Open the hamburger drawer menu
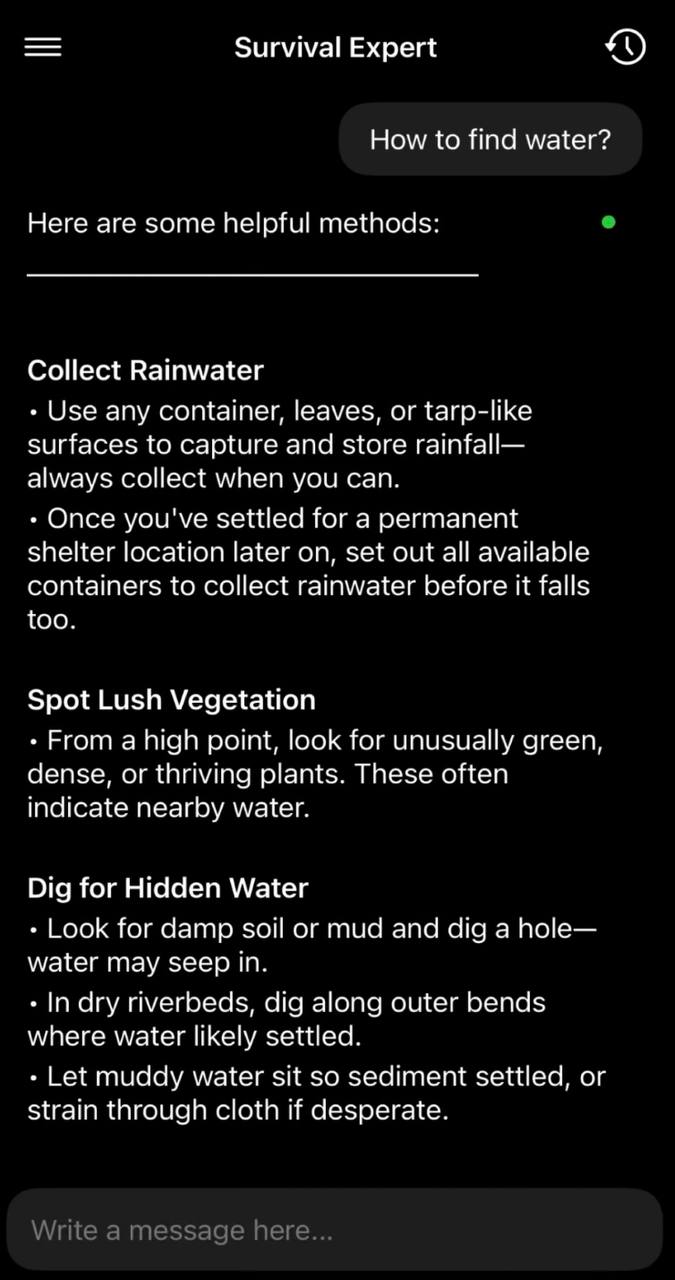The image size is (675, 1280). [43, 47]
